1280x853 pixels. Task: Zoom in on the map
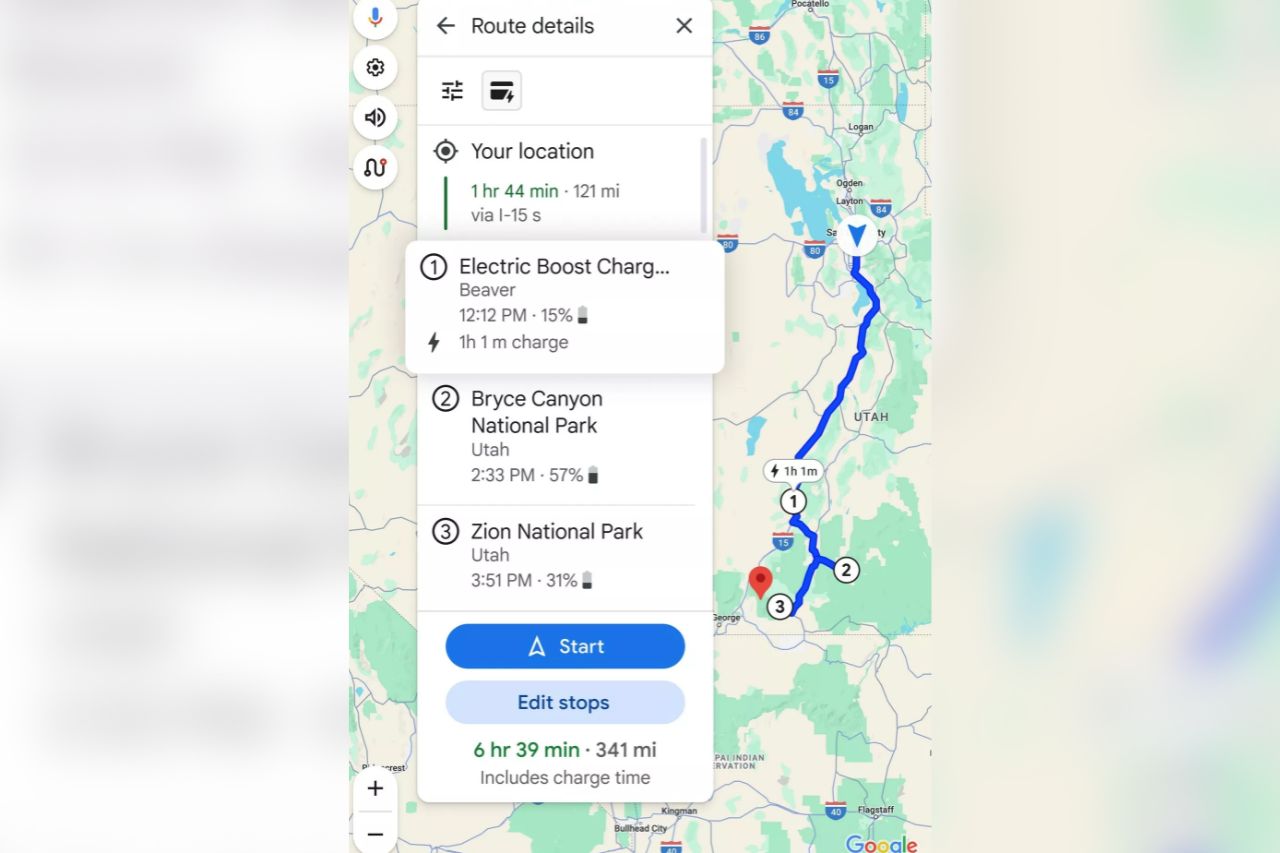[375, 788]
